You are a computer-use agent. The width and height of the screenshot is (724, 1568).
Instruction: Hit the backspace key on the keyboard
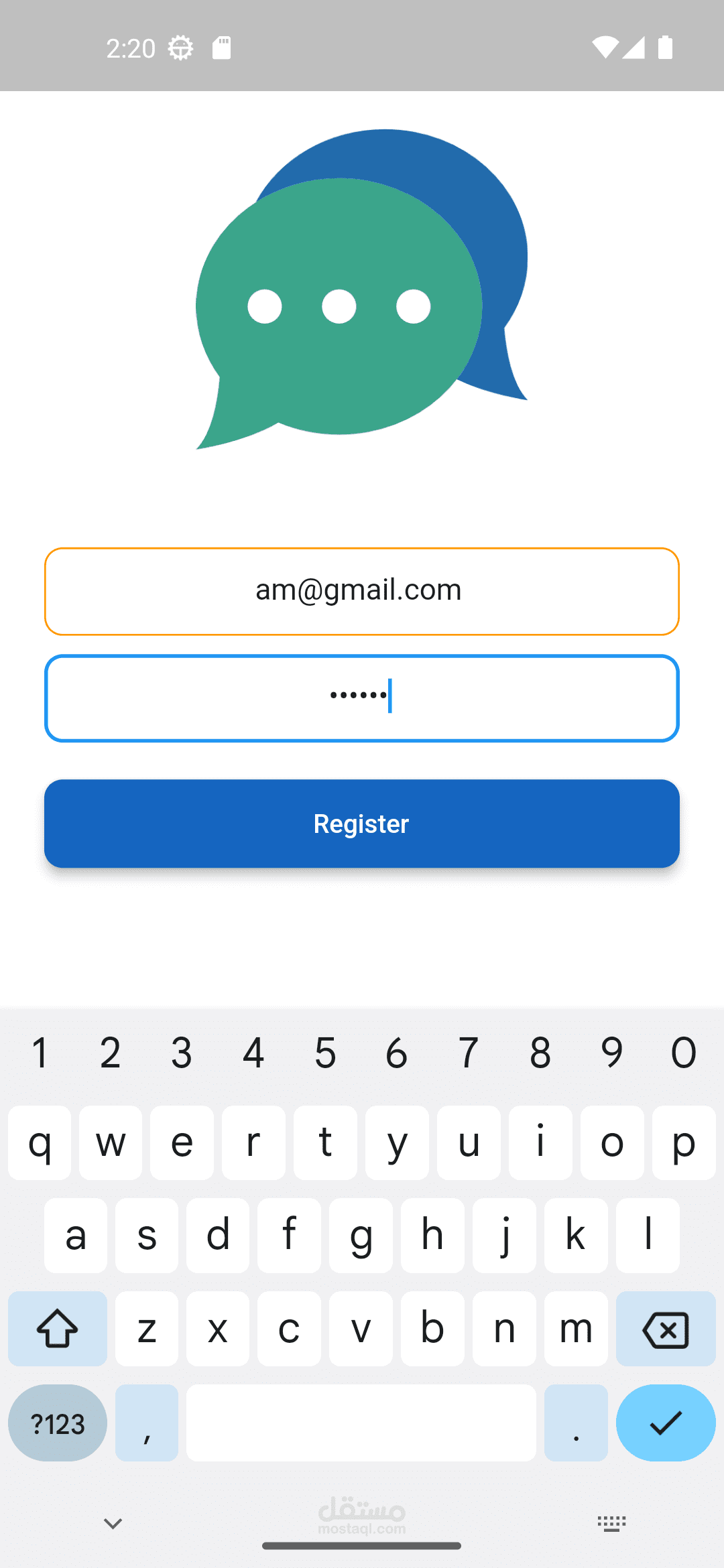tap(666, 1329)
